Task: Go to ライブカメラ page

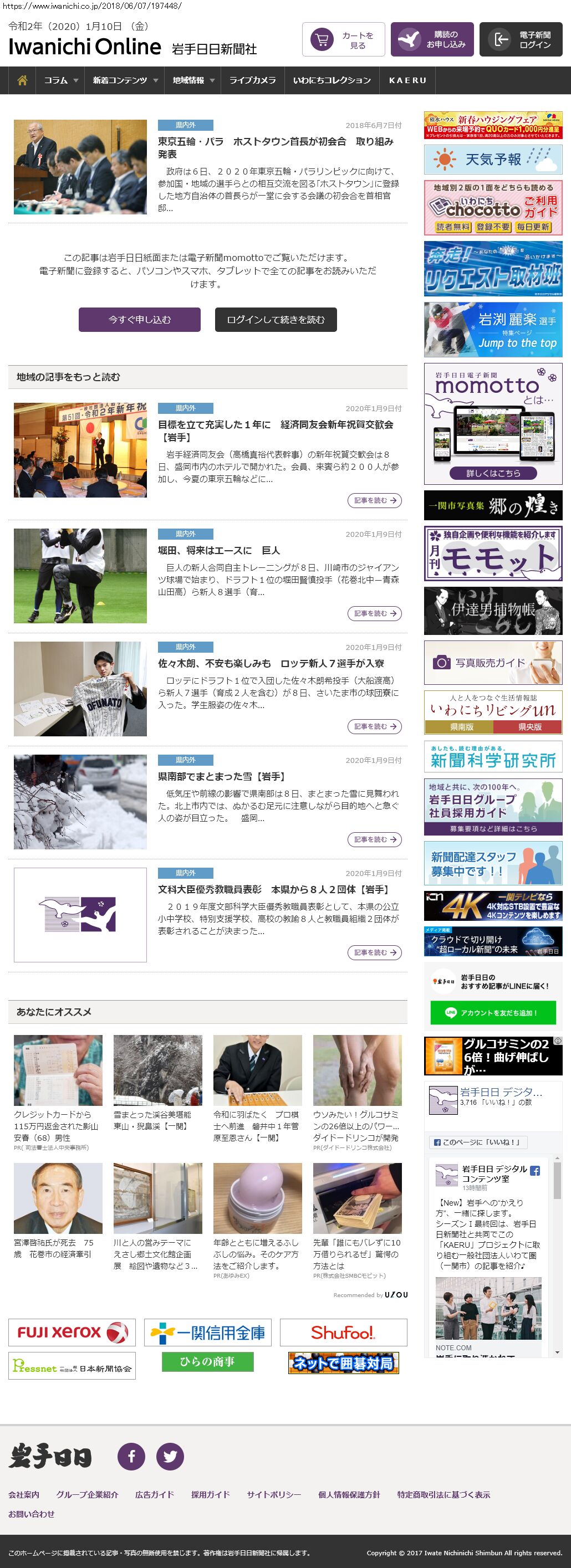Action: click(252, 80)
